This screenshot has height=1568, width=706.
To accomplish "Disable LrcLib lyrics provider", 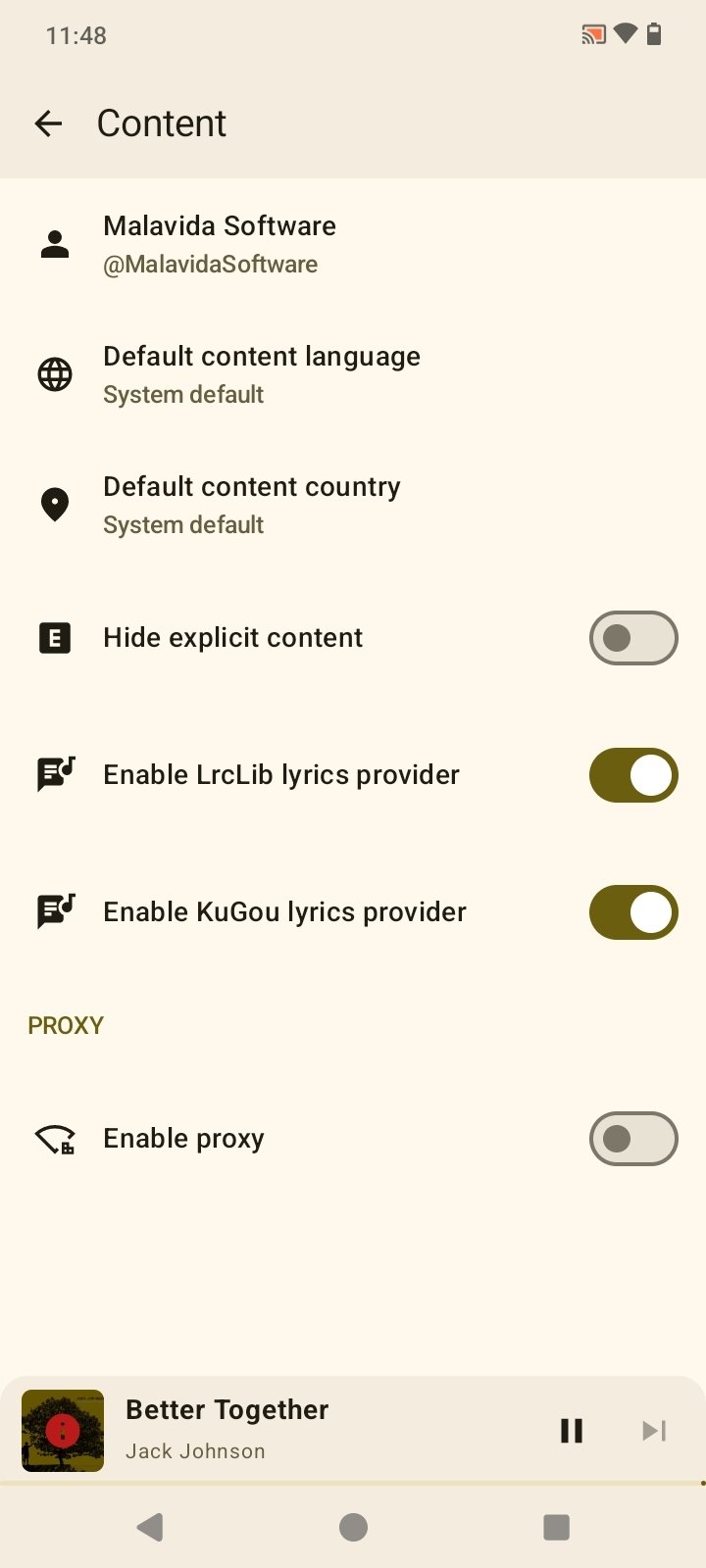I will click(x=632, y=775).
